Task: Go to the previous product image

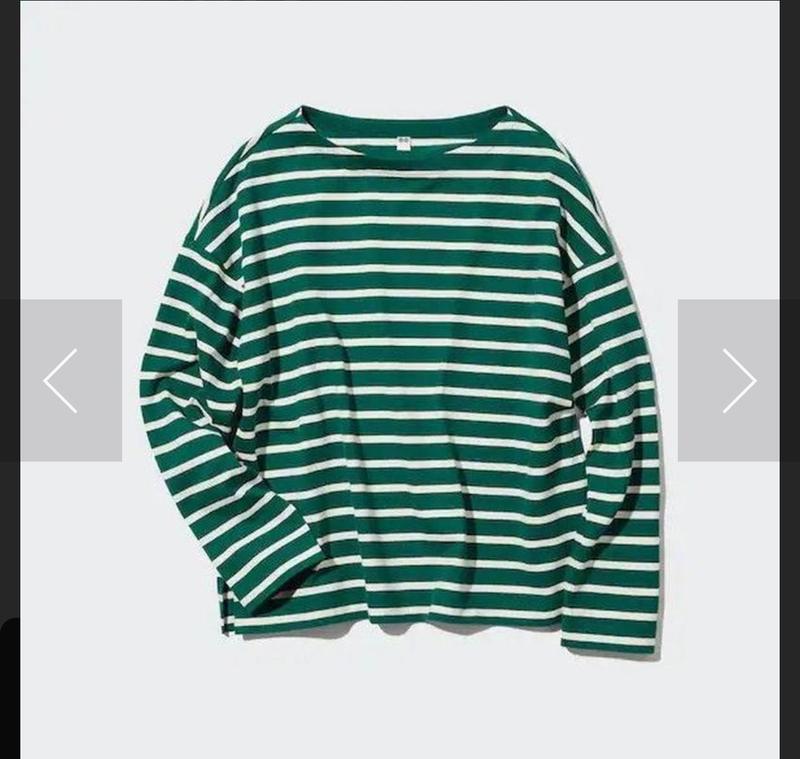Action: [63, 380]
